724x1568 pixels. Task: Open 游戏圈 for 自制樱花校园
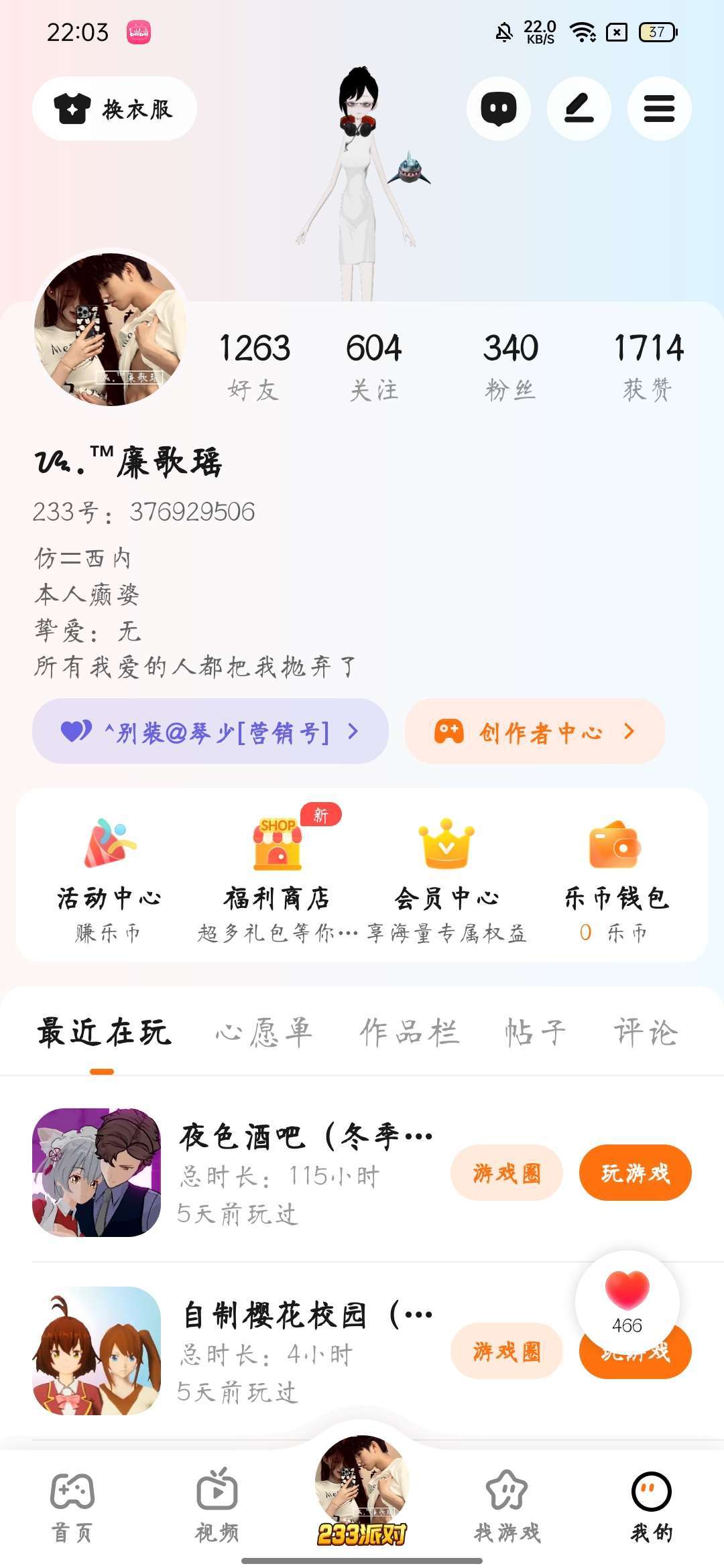click(x=506, y=1352)
